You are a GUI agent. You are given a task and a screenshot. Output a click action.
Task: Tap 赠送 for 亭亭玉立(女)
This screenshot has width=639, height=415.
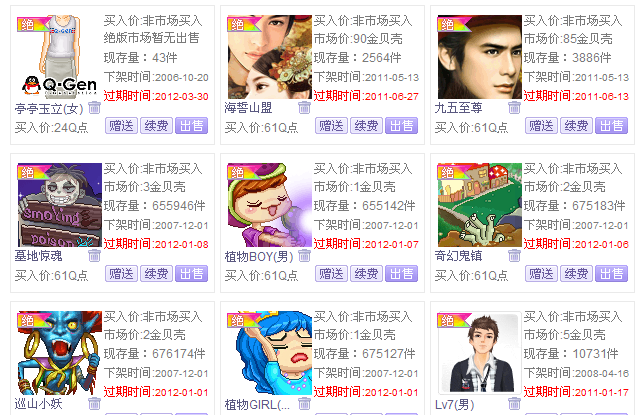coord(122,126)
